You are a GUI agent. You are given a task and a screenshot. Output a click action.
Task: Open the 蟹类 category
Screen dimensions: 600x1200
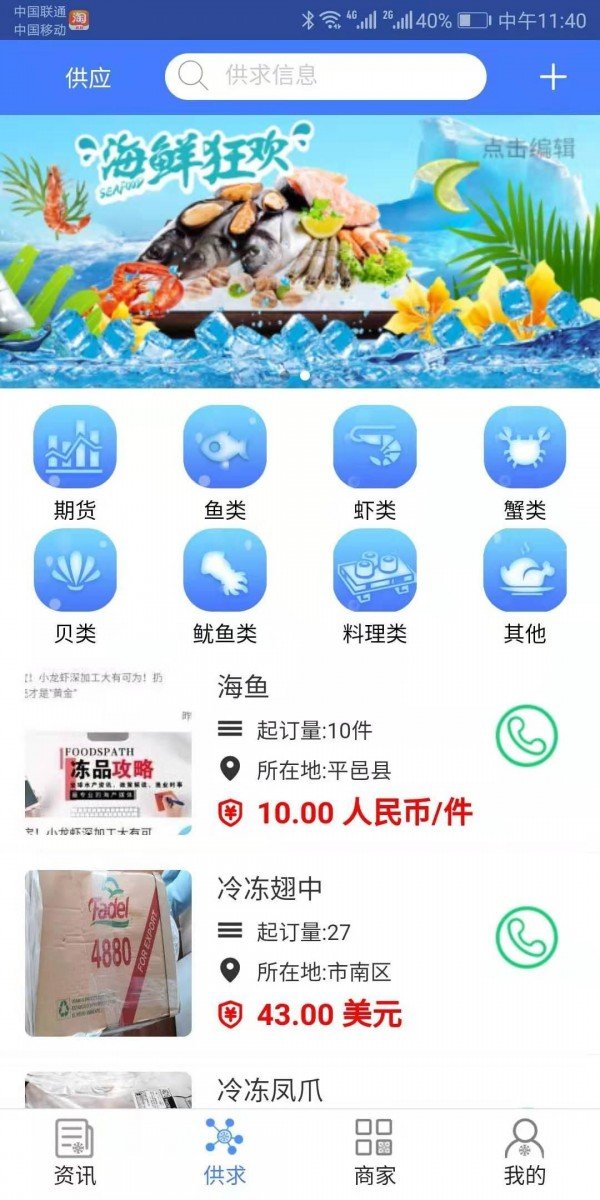[x=525, y=462]
